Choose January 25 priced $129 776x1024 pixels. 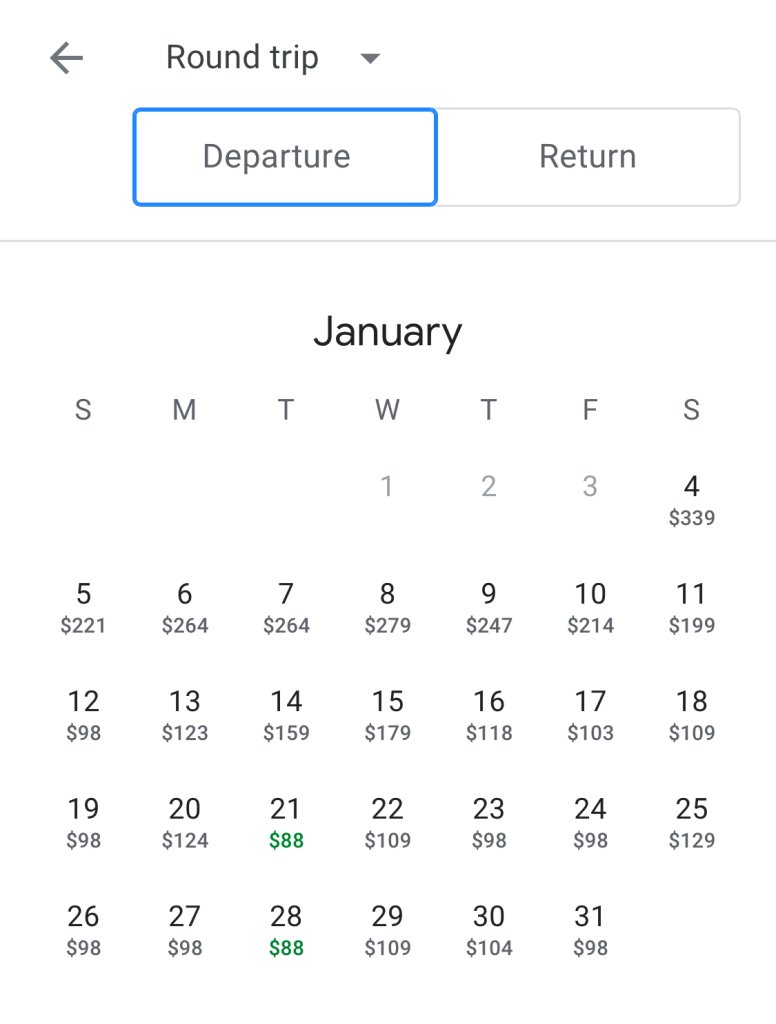click(x=691, y=821)
